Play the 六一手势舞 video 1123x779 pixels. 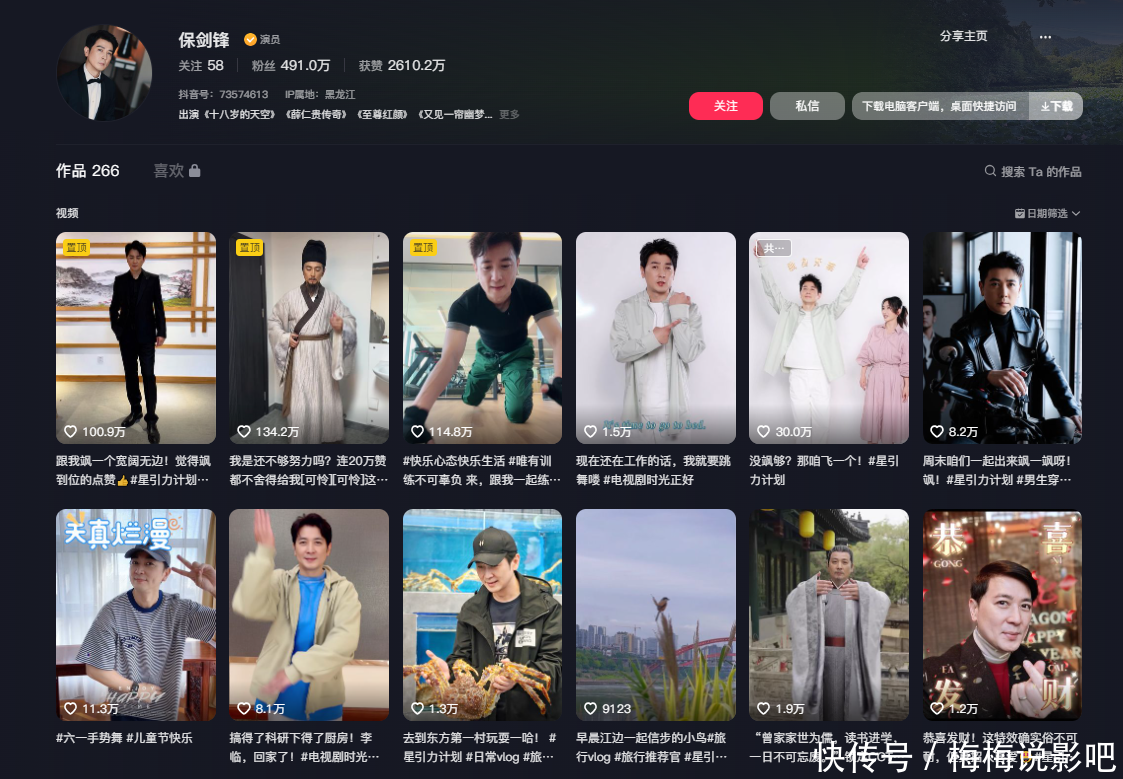click(136, 615)
